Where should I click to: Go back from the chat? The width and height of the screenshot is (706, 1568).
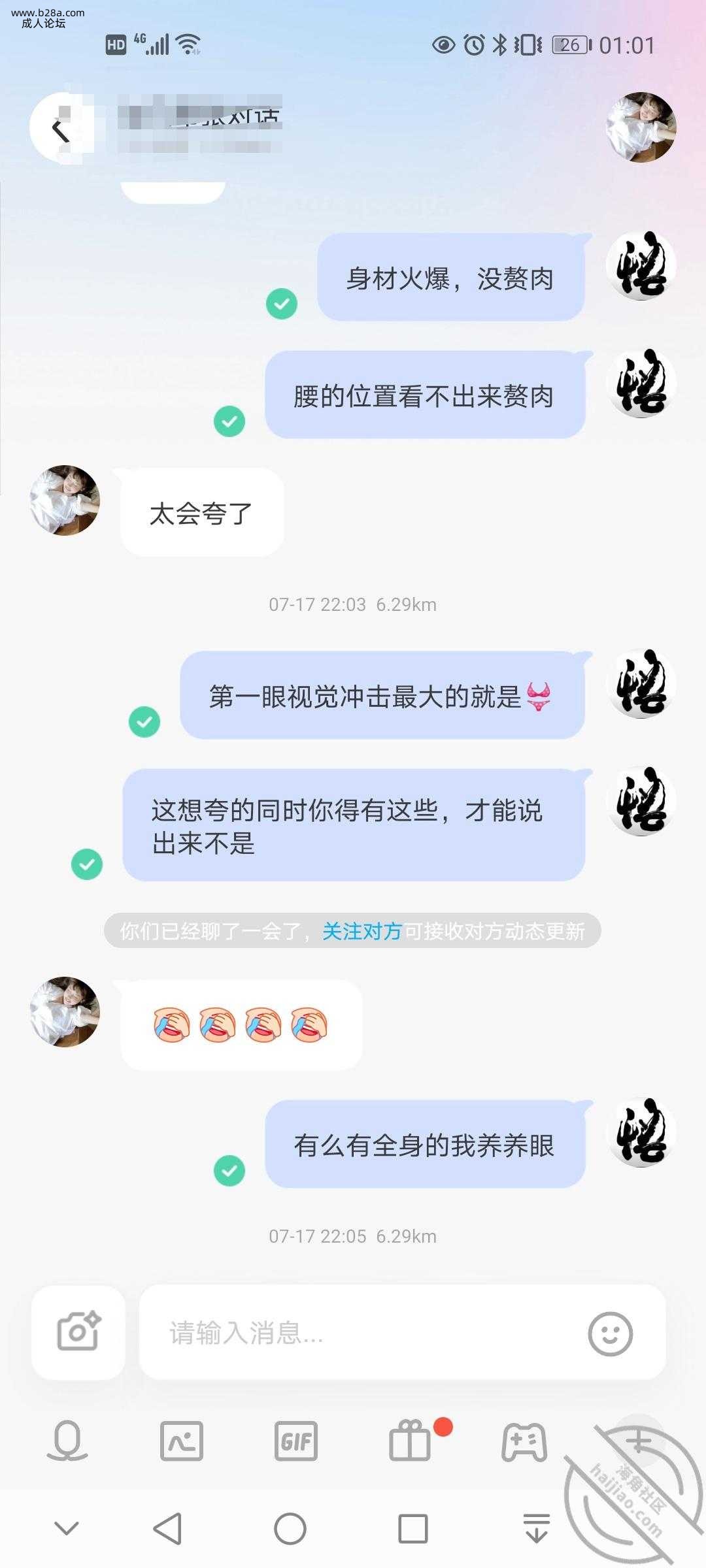coord(61,129)
